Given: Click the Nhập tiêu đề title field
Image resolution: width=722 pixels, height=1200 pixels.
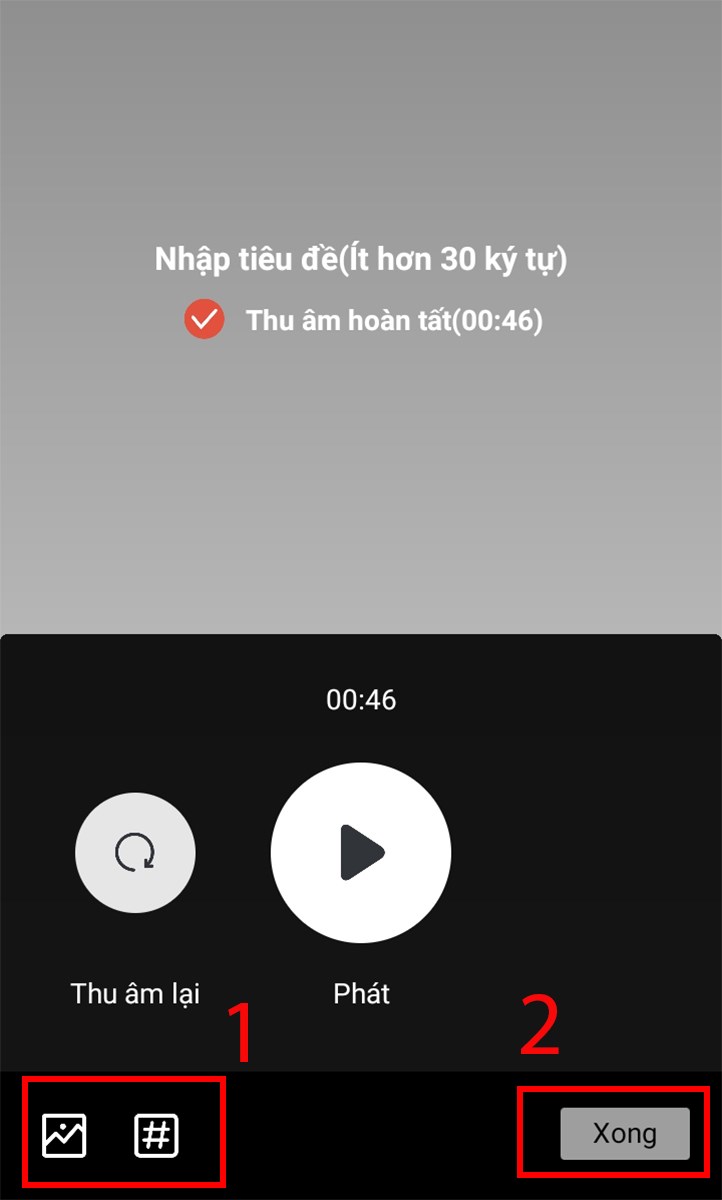Looking at the screenshot, I should click(x=361, y=258).
